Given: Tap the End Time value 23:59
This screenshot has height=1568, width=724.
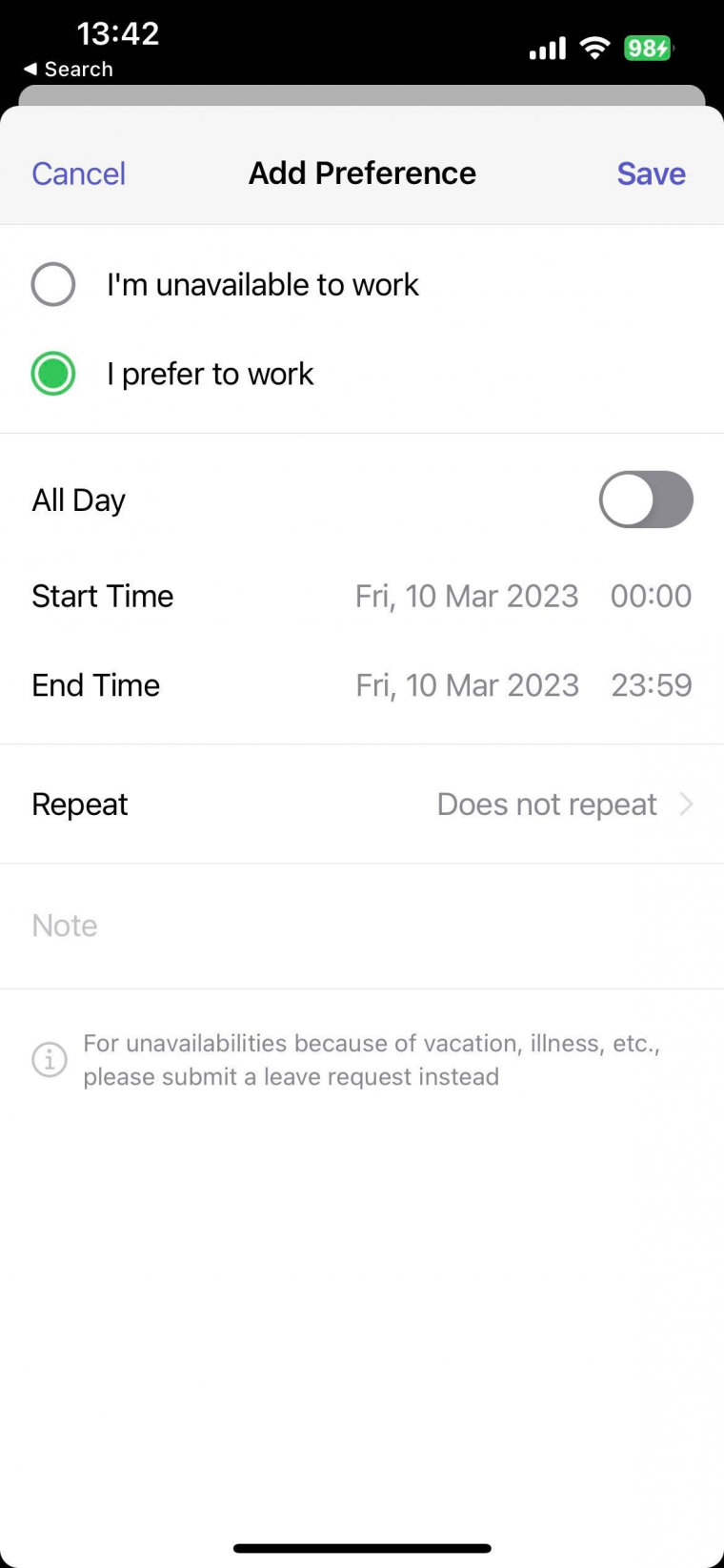Looking at the screenshot, I should click(652, 684).
